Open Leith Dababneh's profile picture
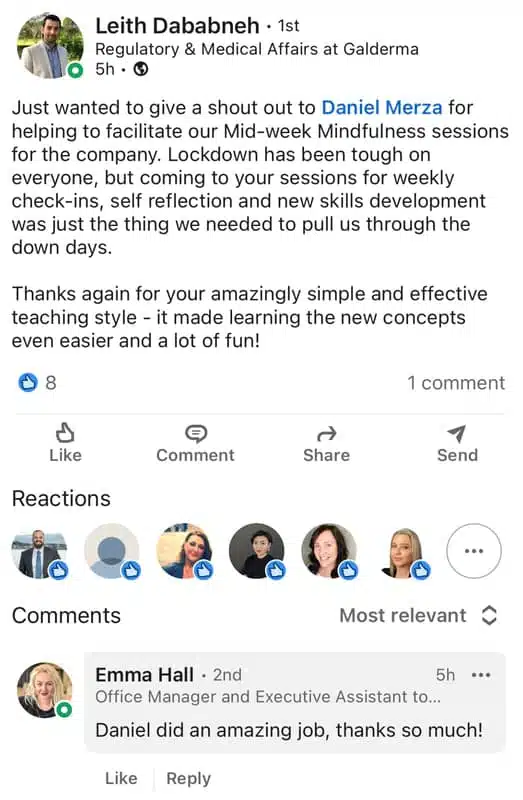This screenshot has height=800, width=523. tap(50, 46)
